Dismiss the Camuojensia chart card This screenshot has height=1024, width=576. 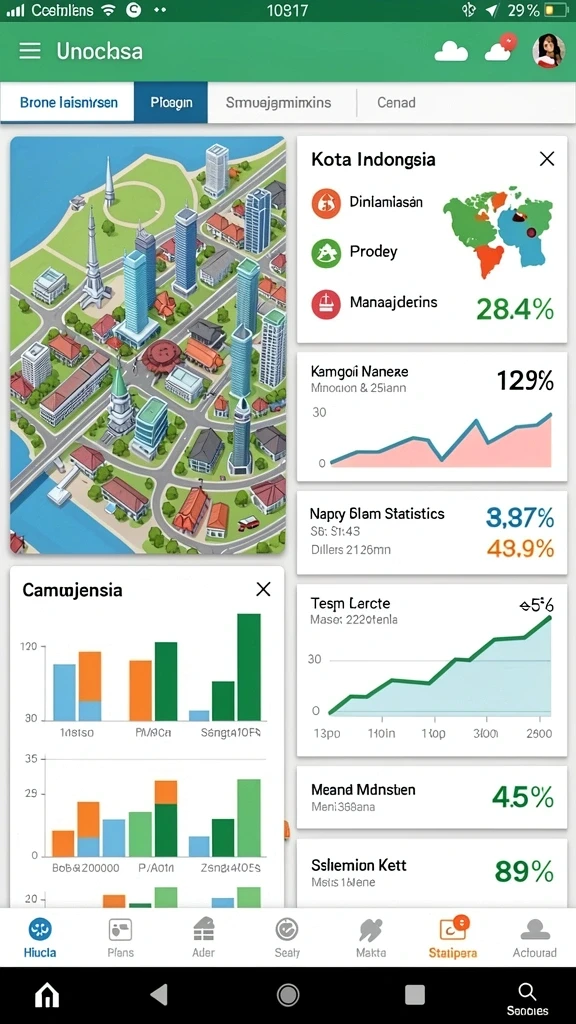[263, 590]
